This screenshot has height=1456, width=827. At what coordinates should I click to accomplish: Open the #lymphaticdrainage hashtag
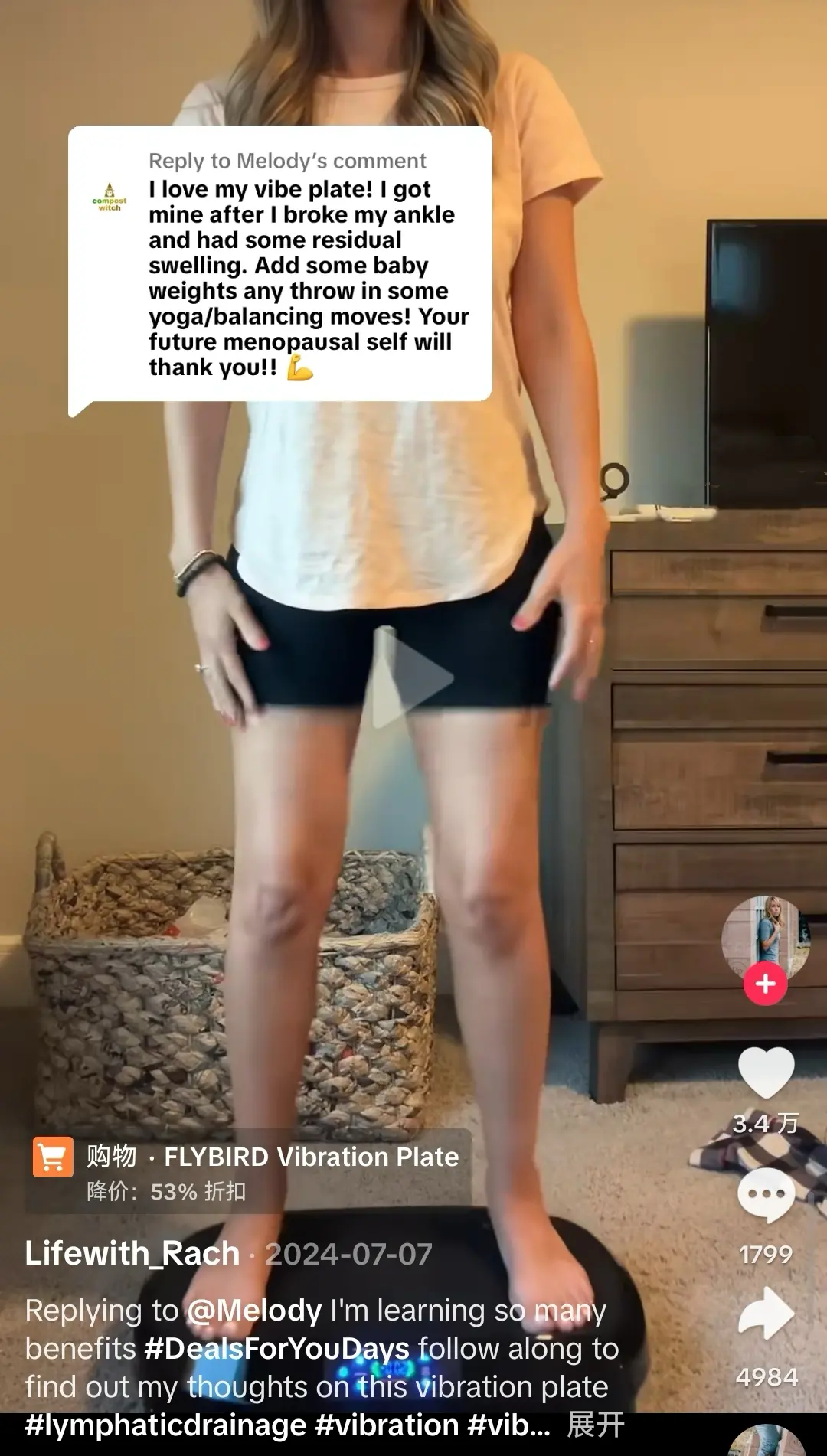[x=165, y=1425]
